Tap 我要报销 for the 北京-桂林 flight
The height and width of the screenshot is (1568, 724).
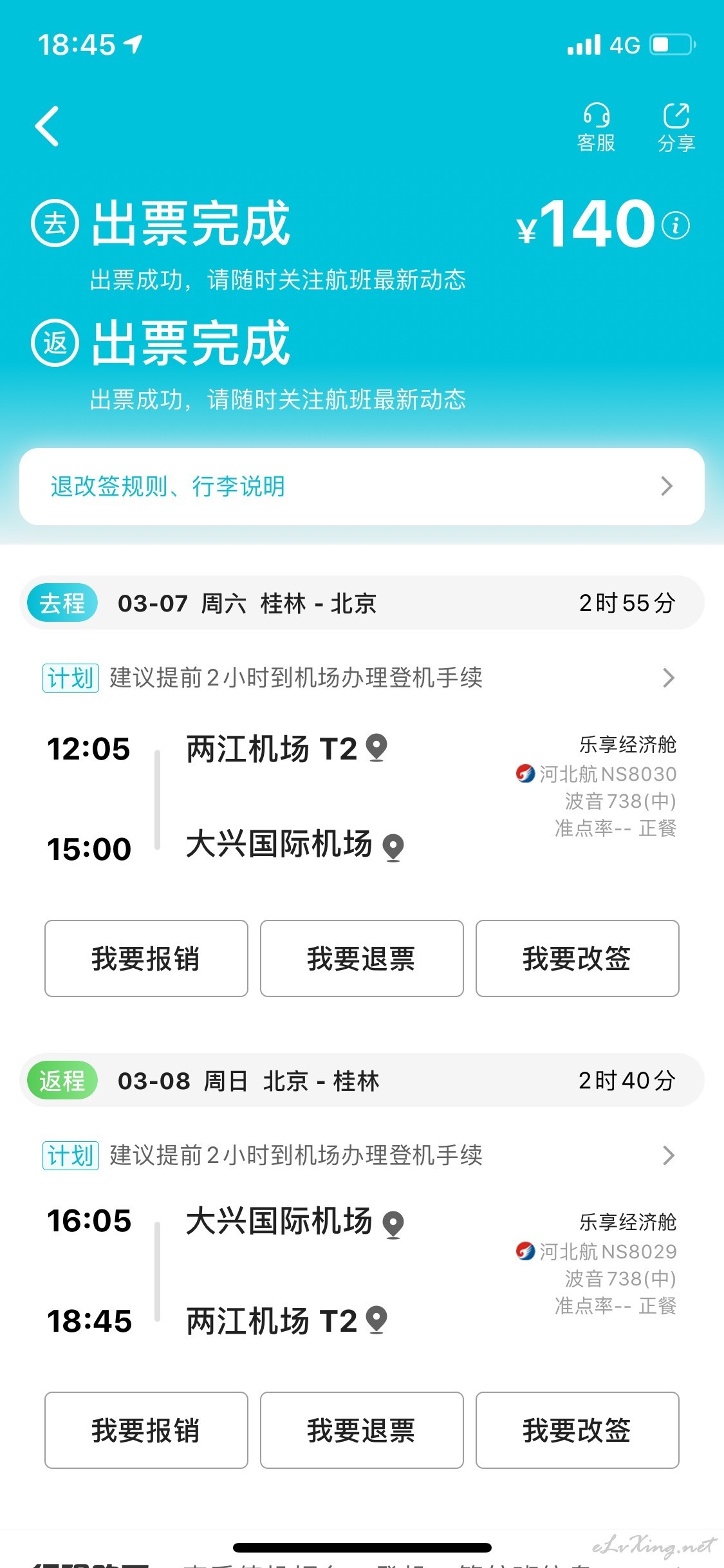(x=146, y=1430)
